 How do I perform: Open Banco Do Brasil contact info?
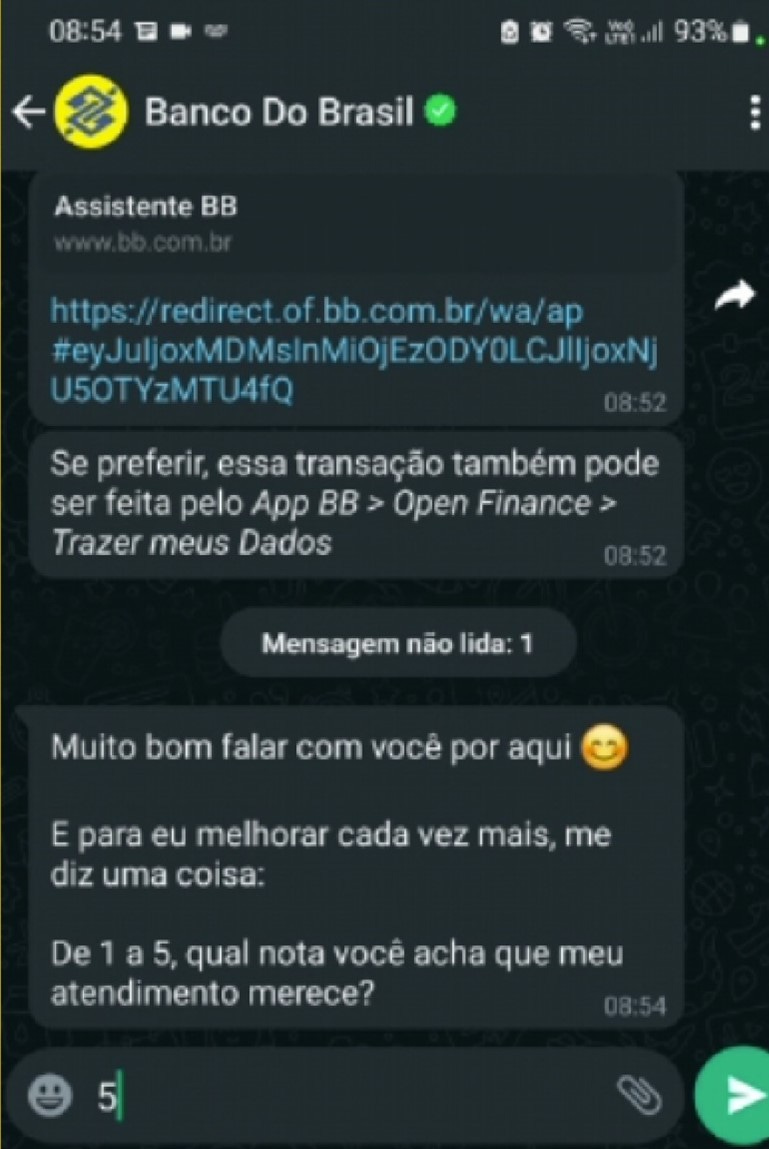point(279,113)
